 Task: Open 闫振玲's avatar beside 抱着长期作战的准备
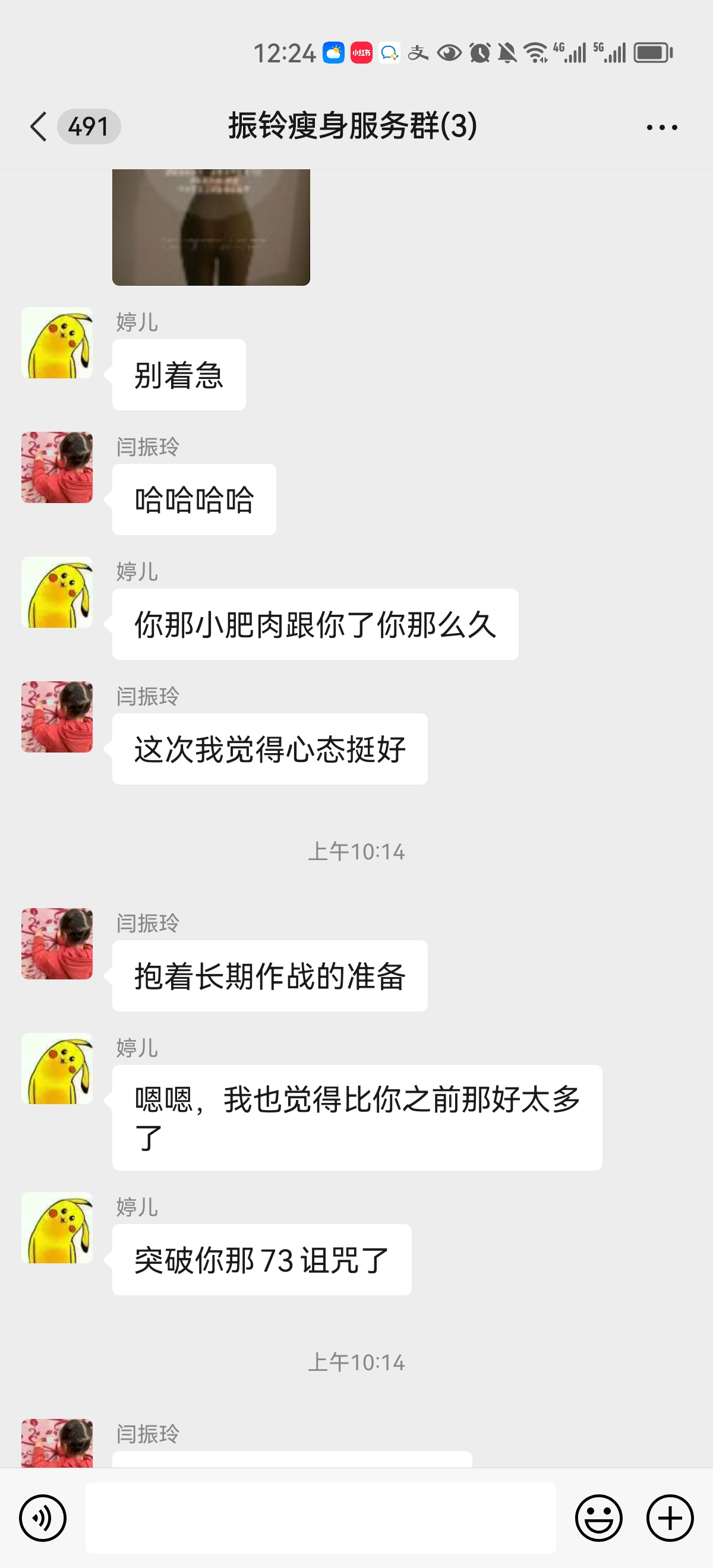[57, 944]
